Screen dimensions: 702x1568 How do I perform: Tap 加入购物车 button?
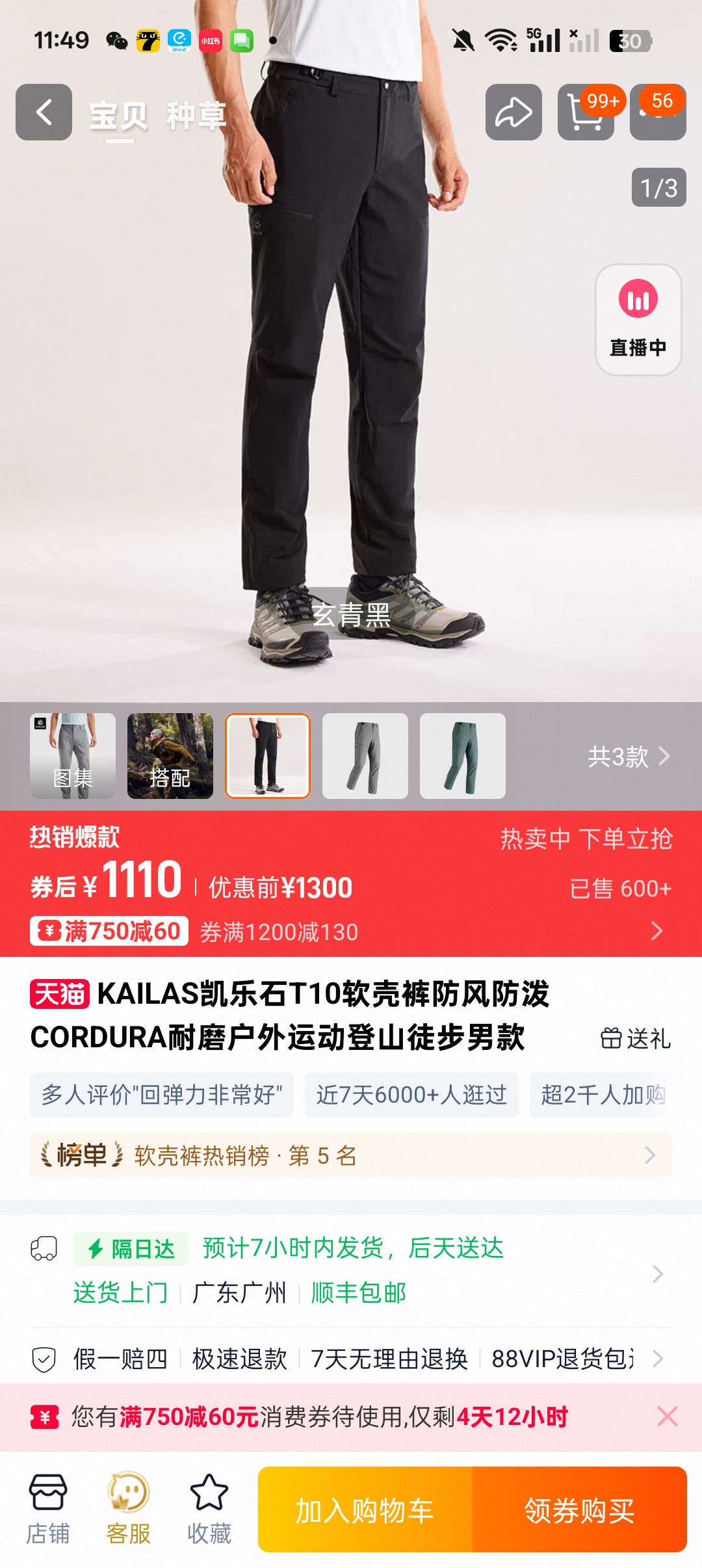365,1509
